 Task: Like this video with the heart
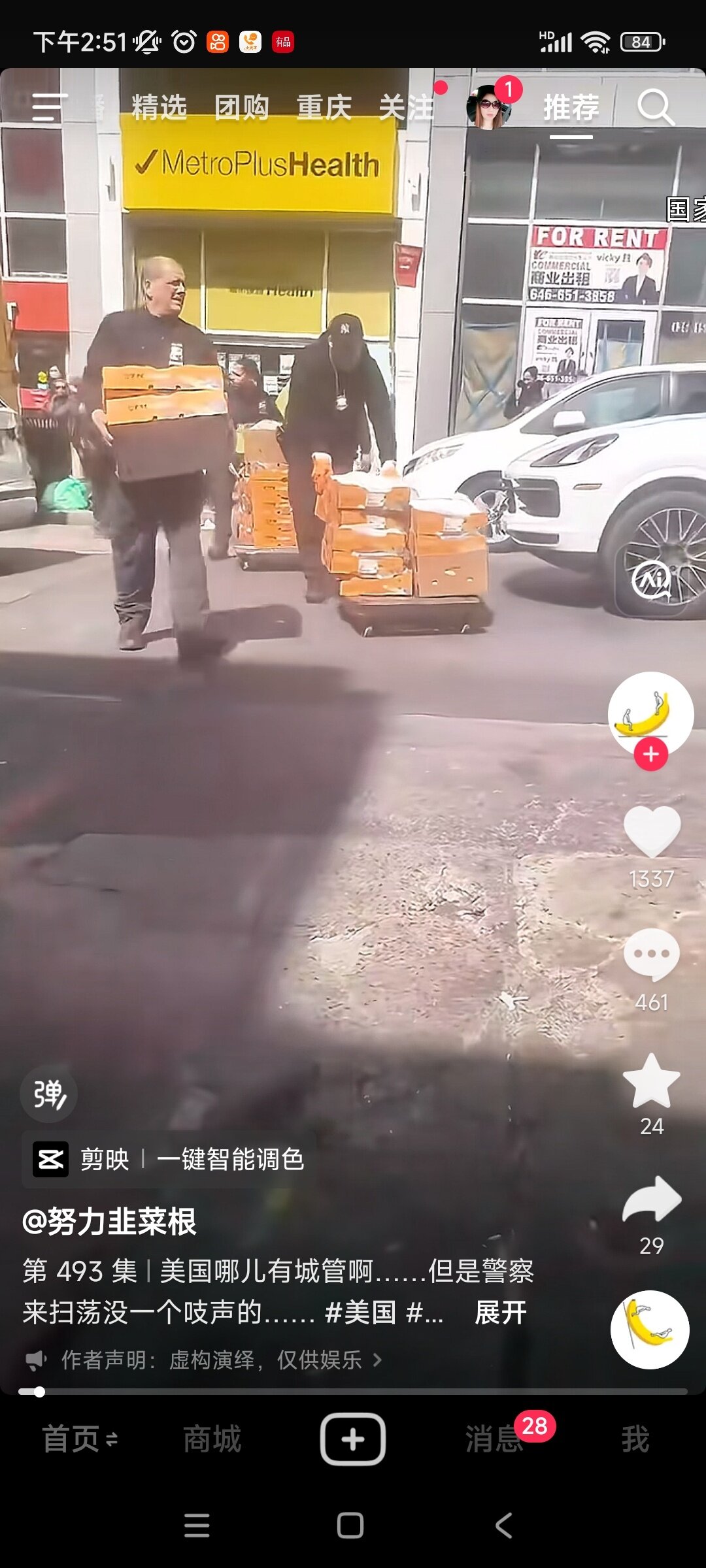click(x=652, y=832)
